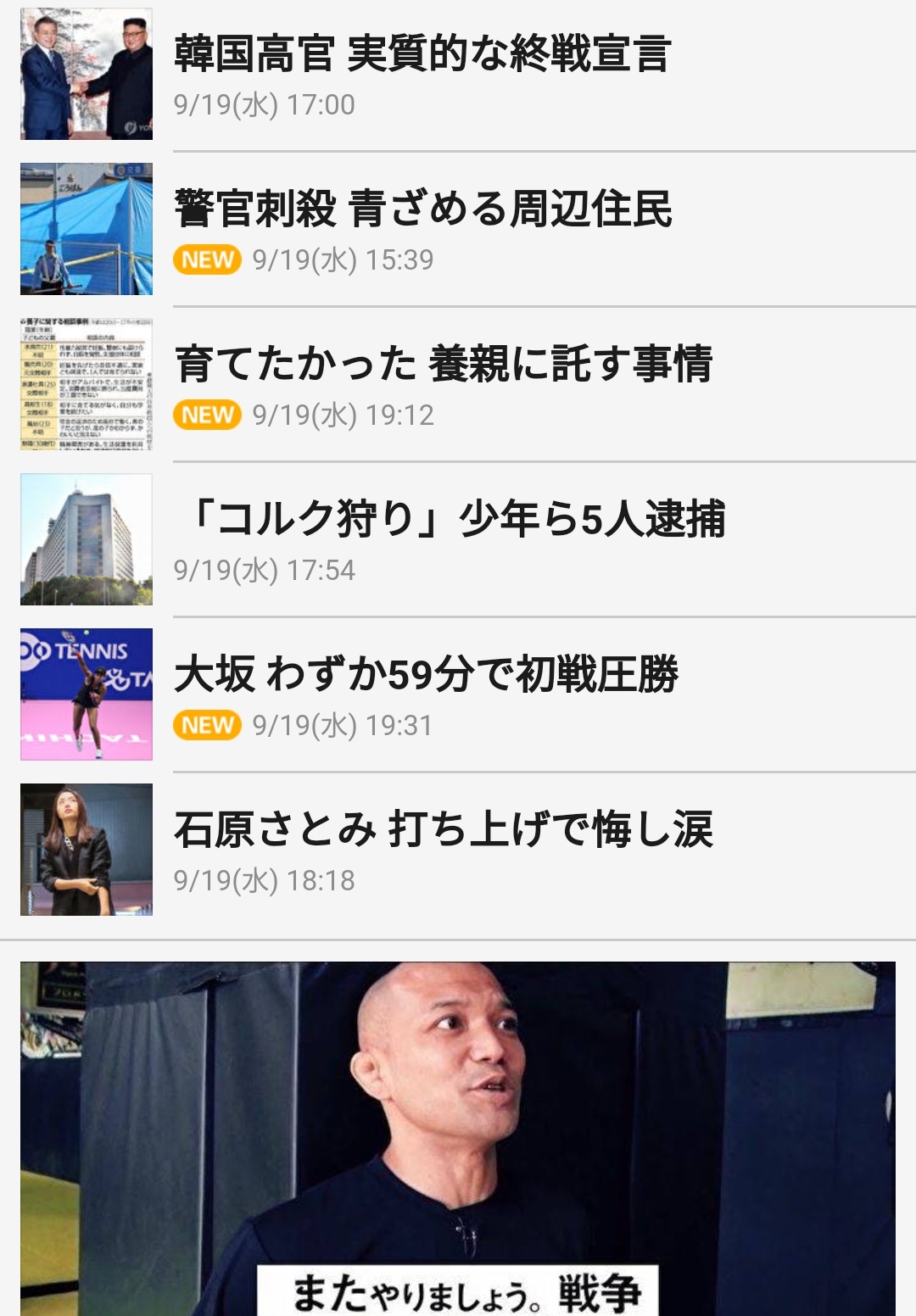This screenshot has height=1316, width=916.
Task: Open the またやりましょう。戦争 featured image card
Action: [458, 1138]
